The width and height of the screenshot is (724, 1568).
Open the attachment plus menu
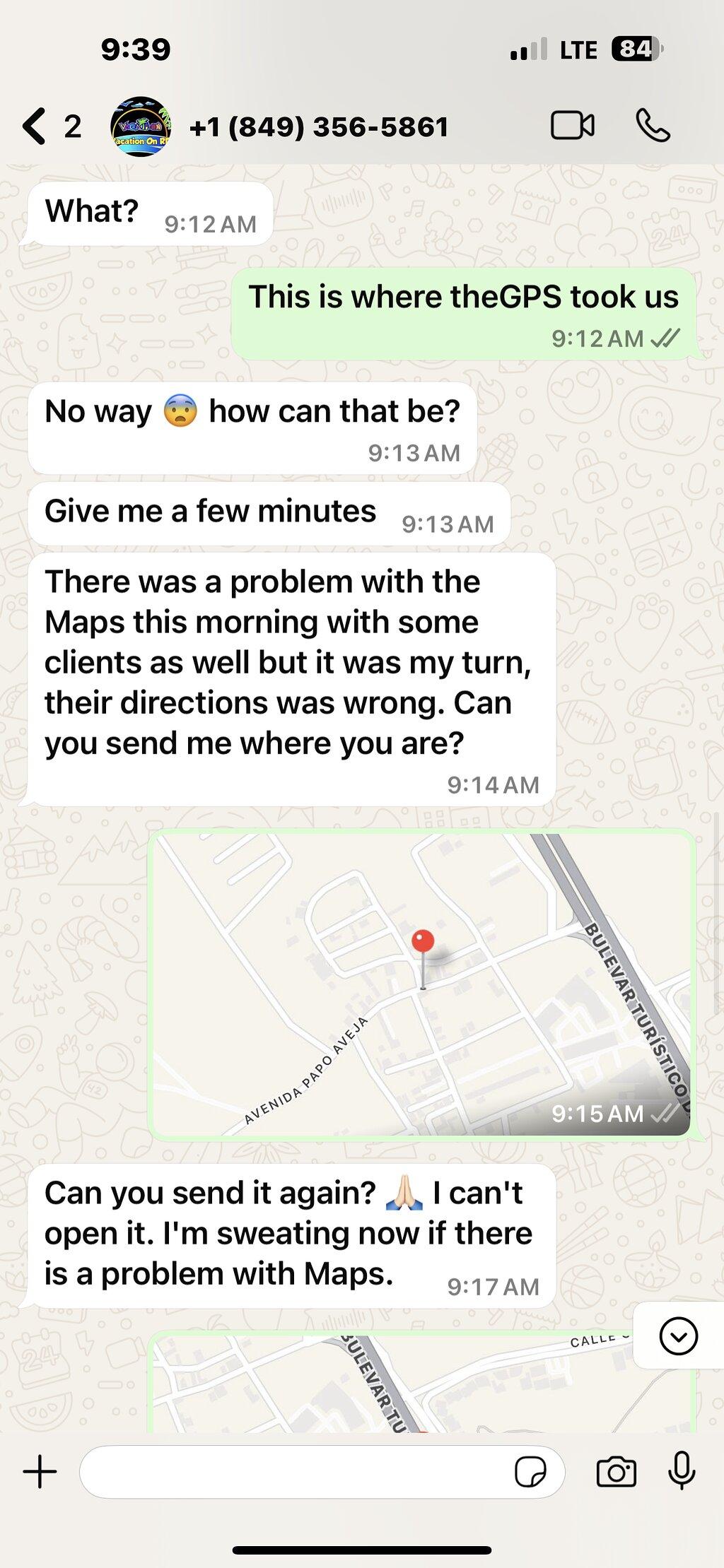click(x=40, y=1472)
